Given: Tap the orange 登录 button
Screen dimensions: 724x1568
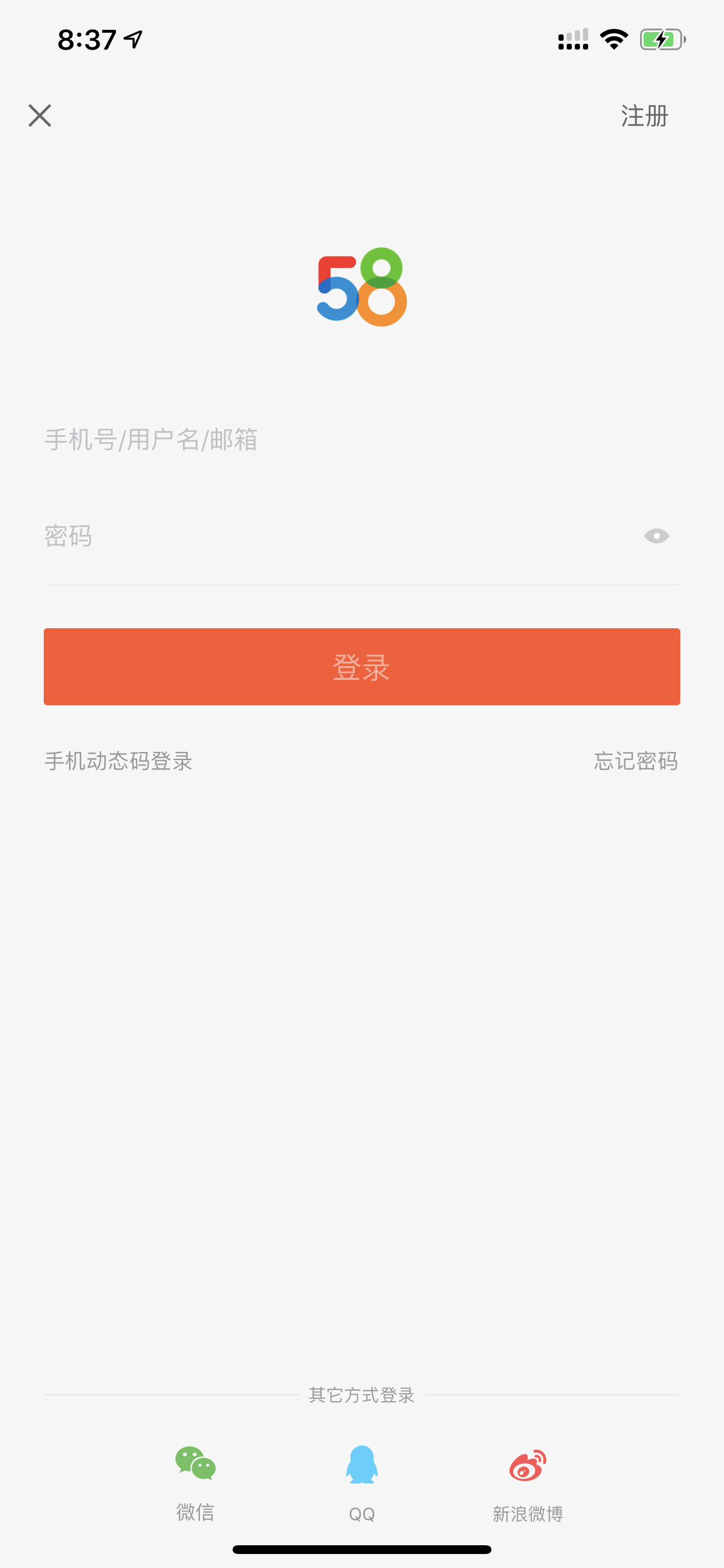Looking at the screenshot, I should pyautogui.click(x=361, y=667).
